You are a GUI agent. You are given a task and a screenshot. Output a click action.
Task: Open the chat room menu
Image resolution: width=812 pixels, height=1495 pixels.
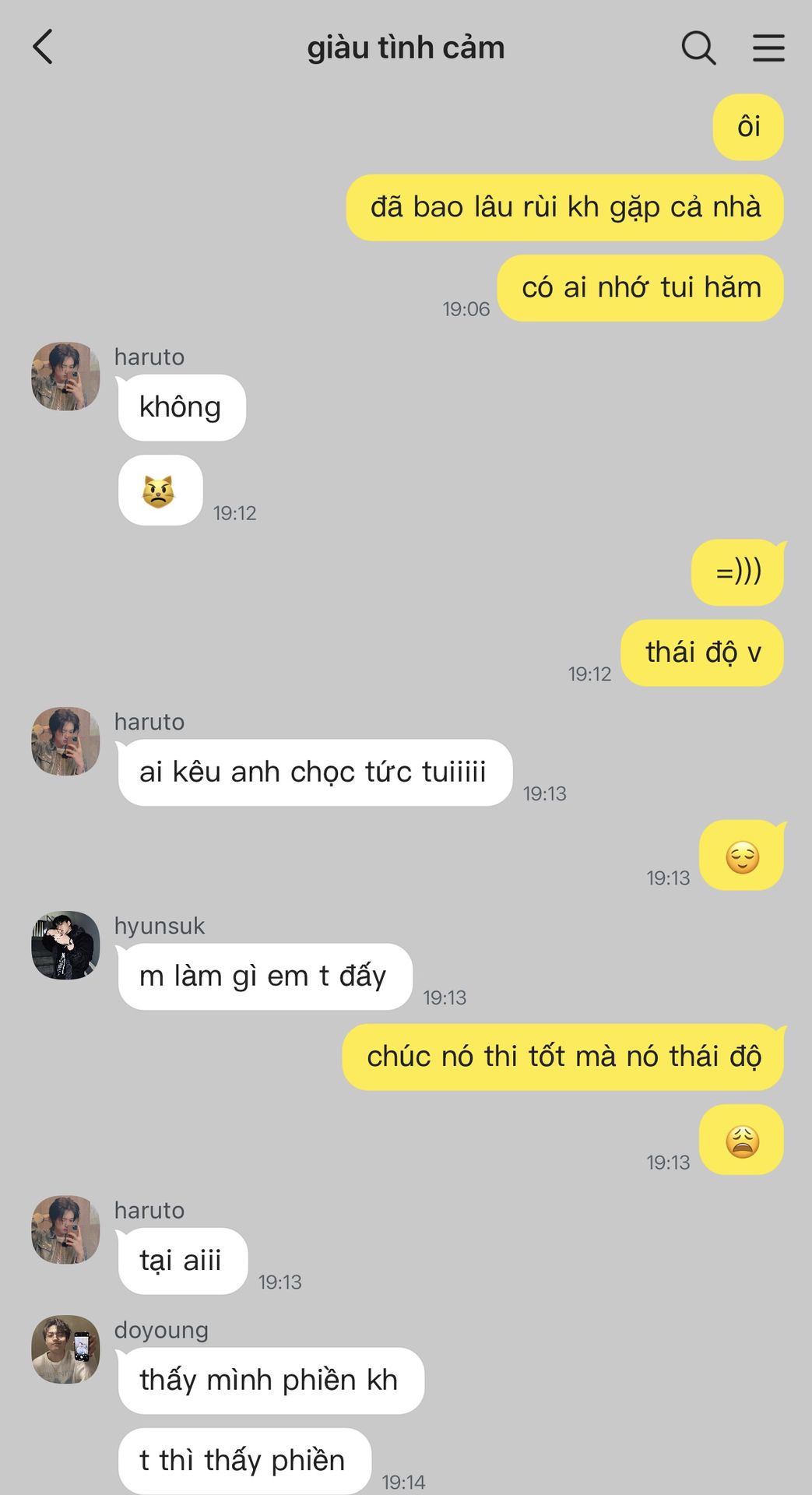tap(768, 47)
